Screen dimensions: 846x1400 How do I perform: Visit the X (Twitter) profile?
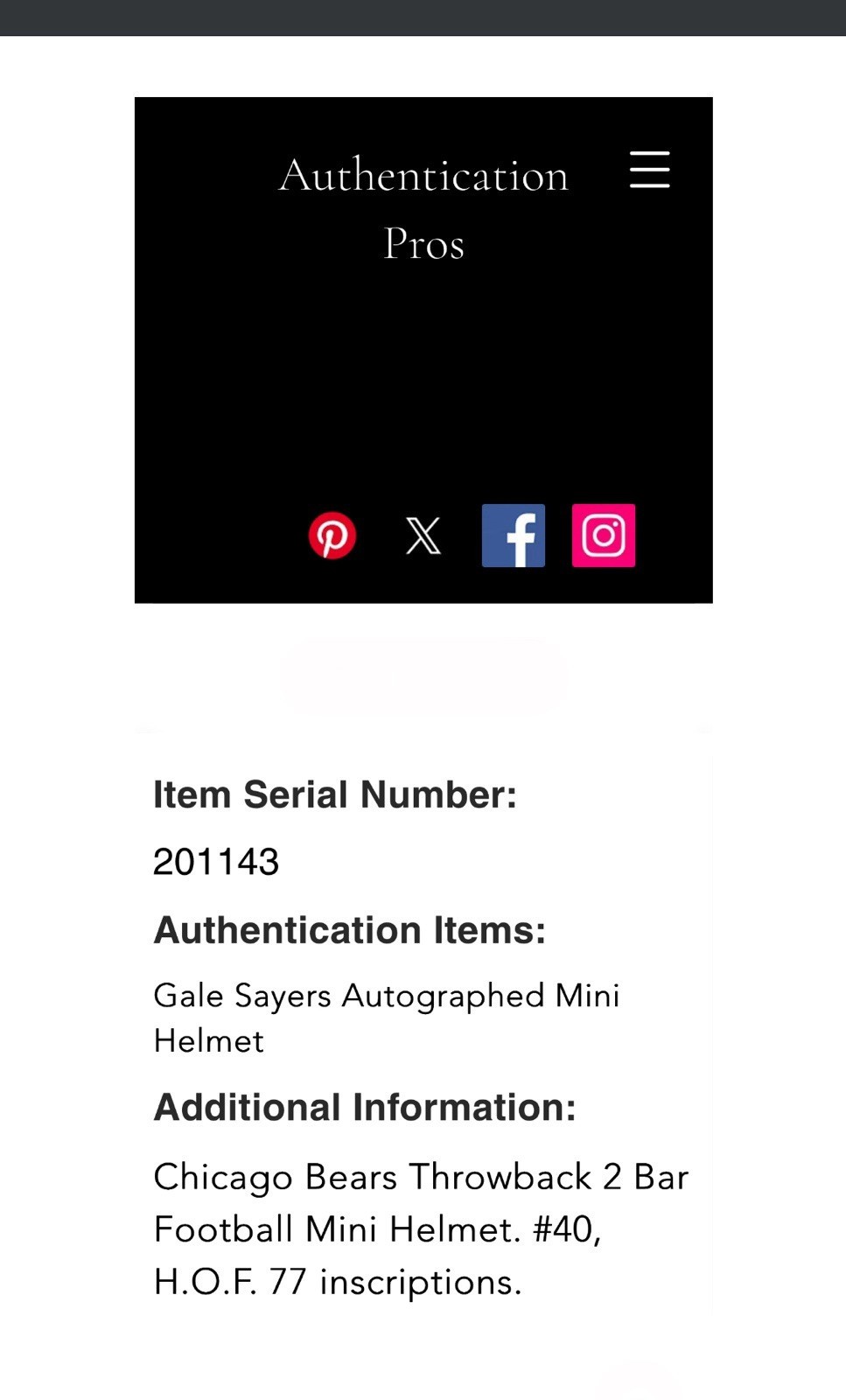click(423, 535)
